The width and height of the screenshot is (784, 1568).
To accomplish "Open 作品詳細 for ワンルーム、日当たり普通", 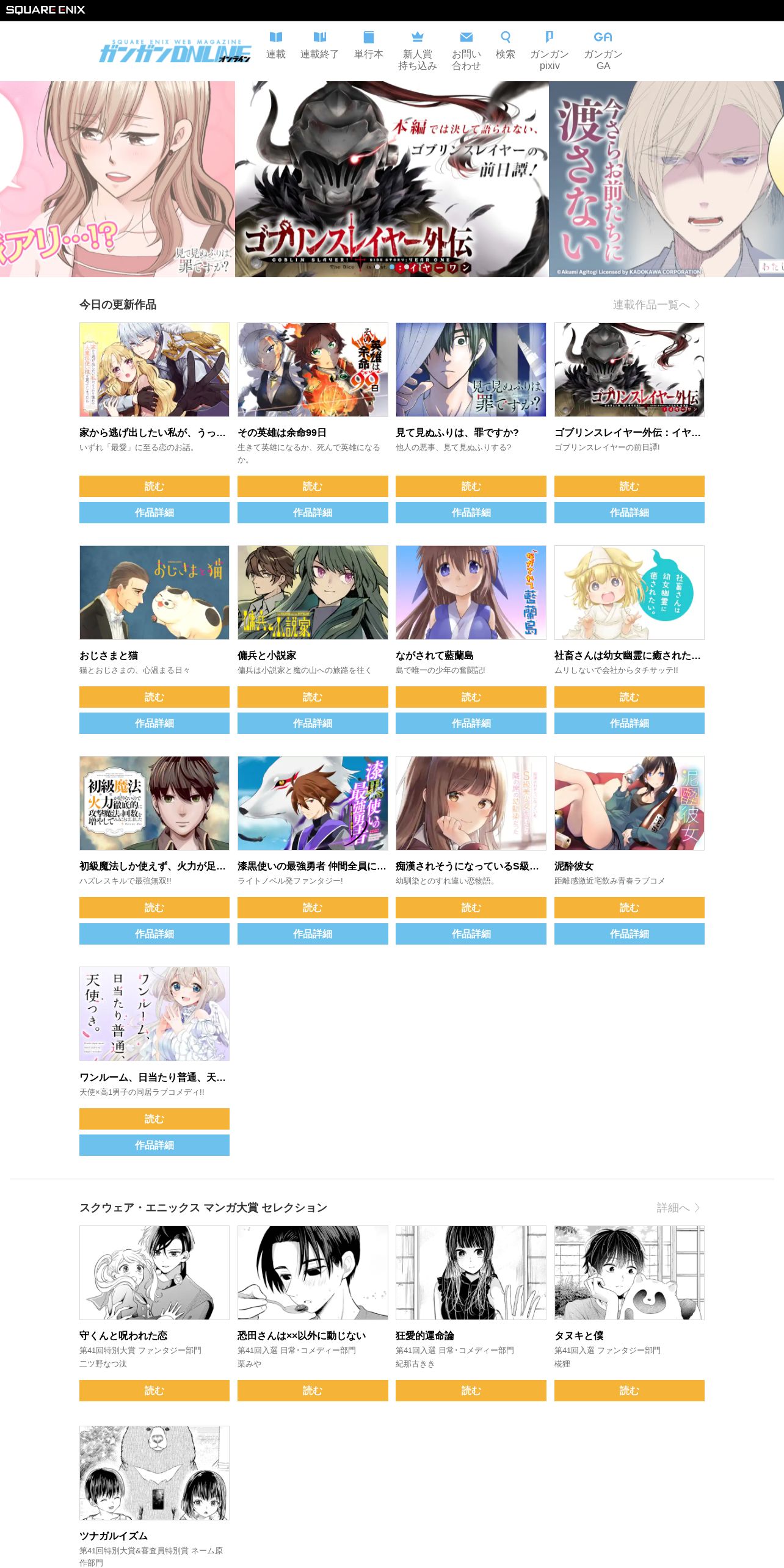I will tap(154, 1145).
